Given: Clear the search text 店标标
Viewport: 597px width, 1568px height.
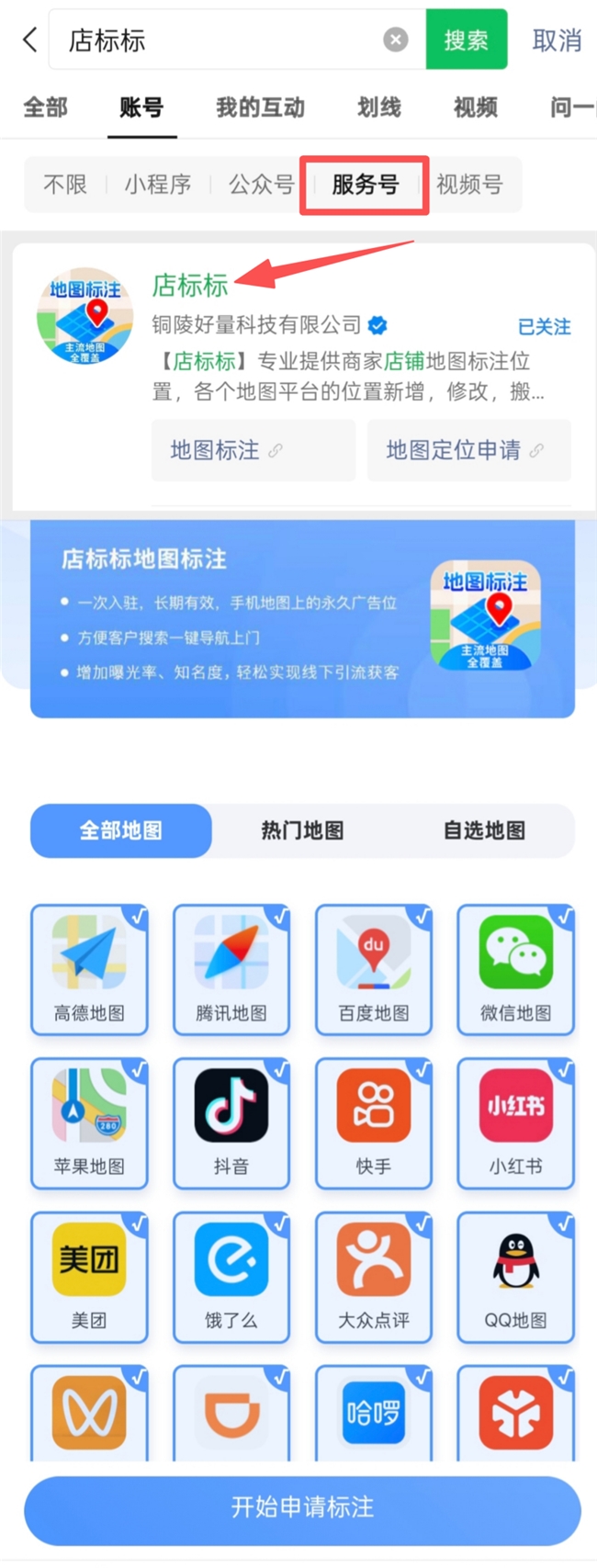Looking at the screenshot, I should click(395, 39).
